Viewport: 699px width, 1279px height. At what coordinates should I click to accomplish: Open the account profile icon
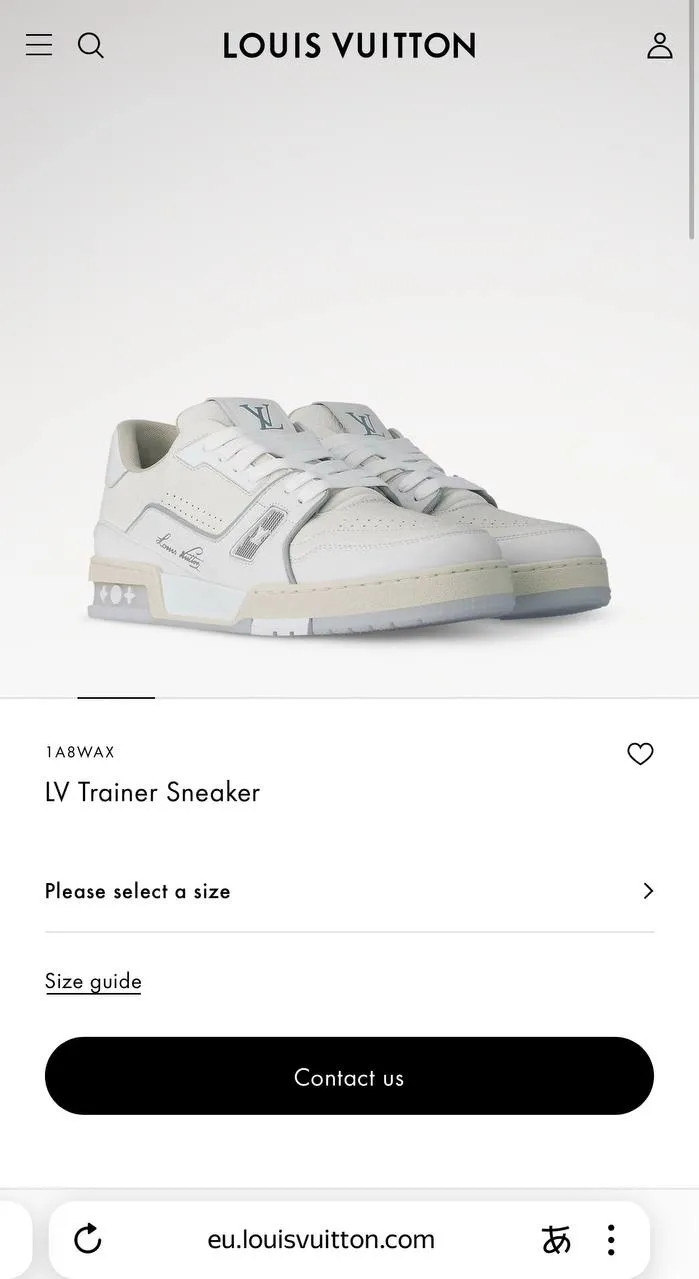(x=659, y=45)
